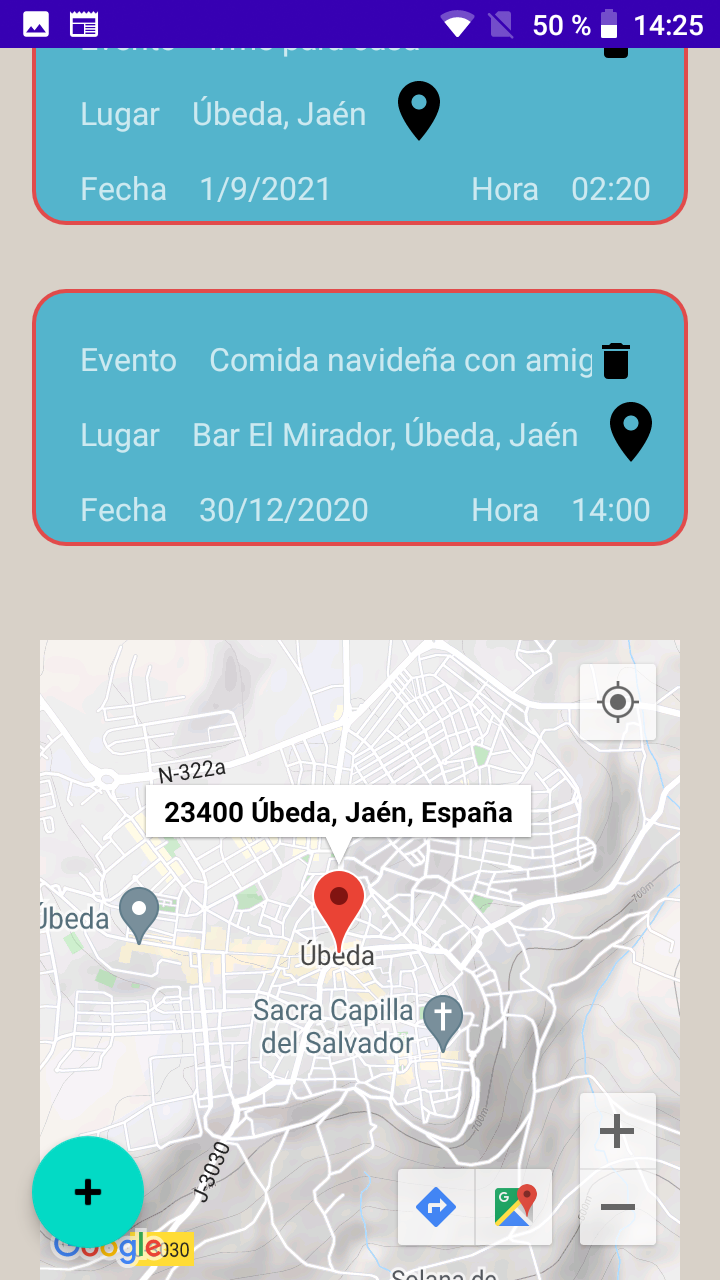The image size is (720, 1280).
Task: Zoom in on the map
Action: click(x=617, y=1132)
